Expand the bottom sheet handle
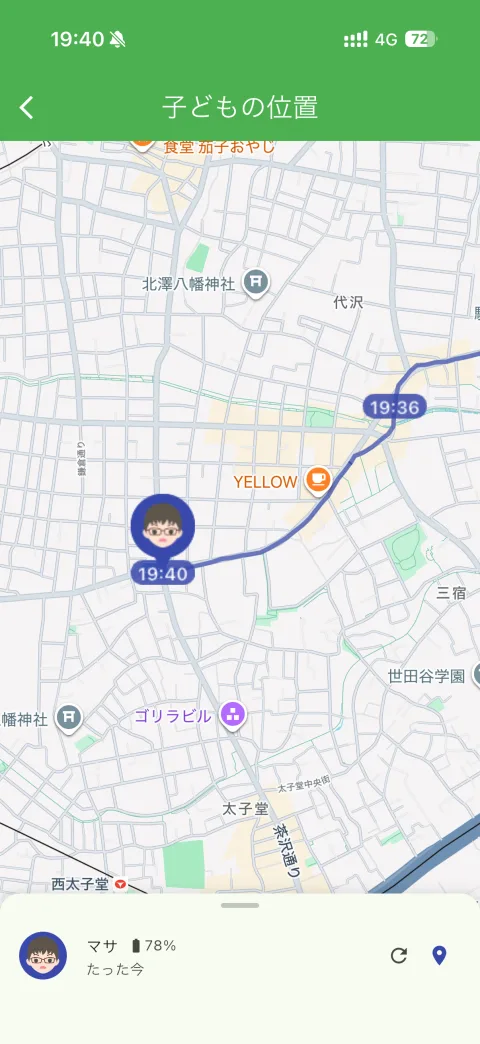Screen dimensions: 480x1044 [240, 906]
